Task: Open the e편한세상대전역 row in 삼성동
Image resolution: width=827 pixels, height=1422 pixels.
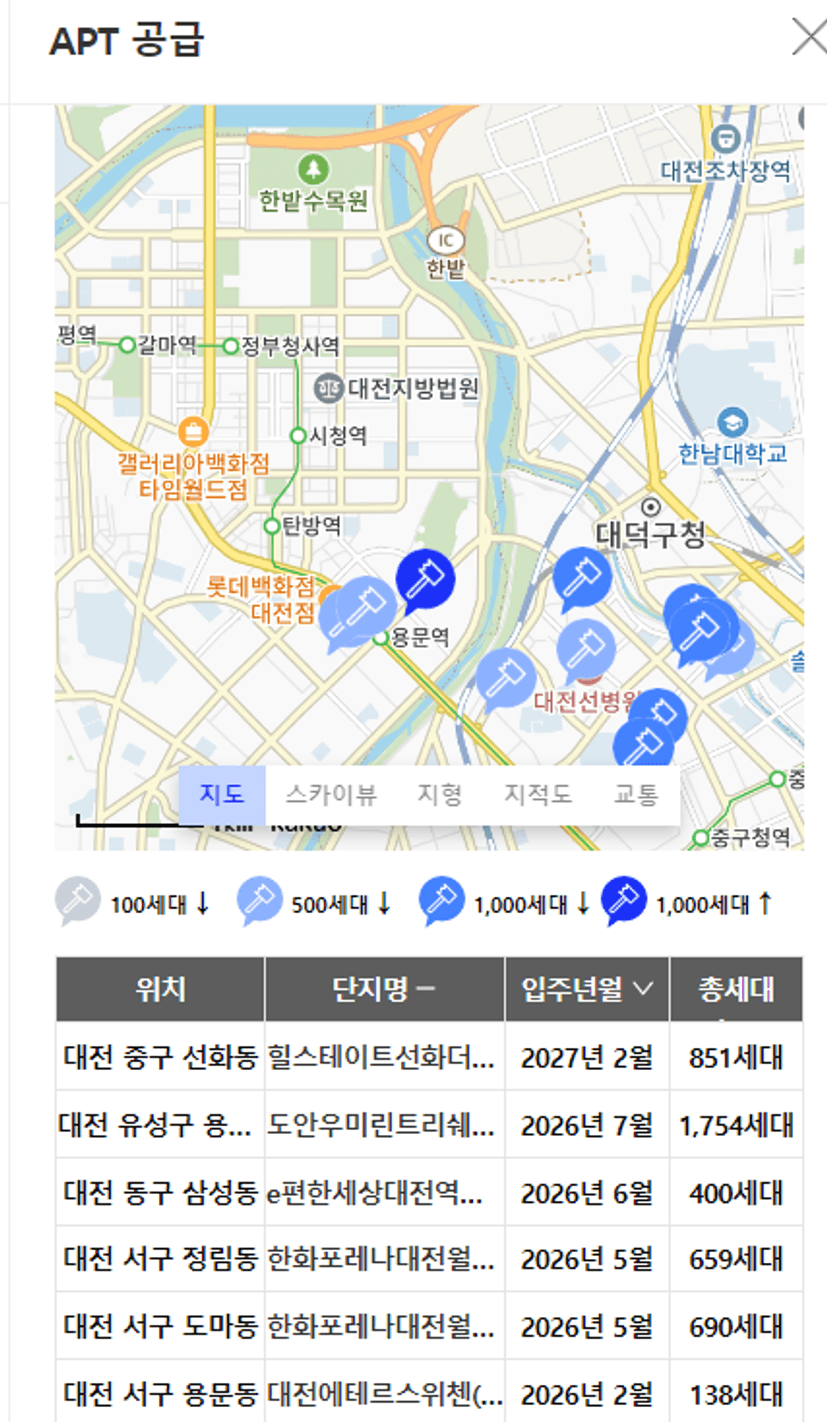Action: 380,1193
